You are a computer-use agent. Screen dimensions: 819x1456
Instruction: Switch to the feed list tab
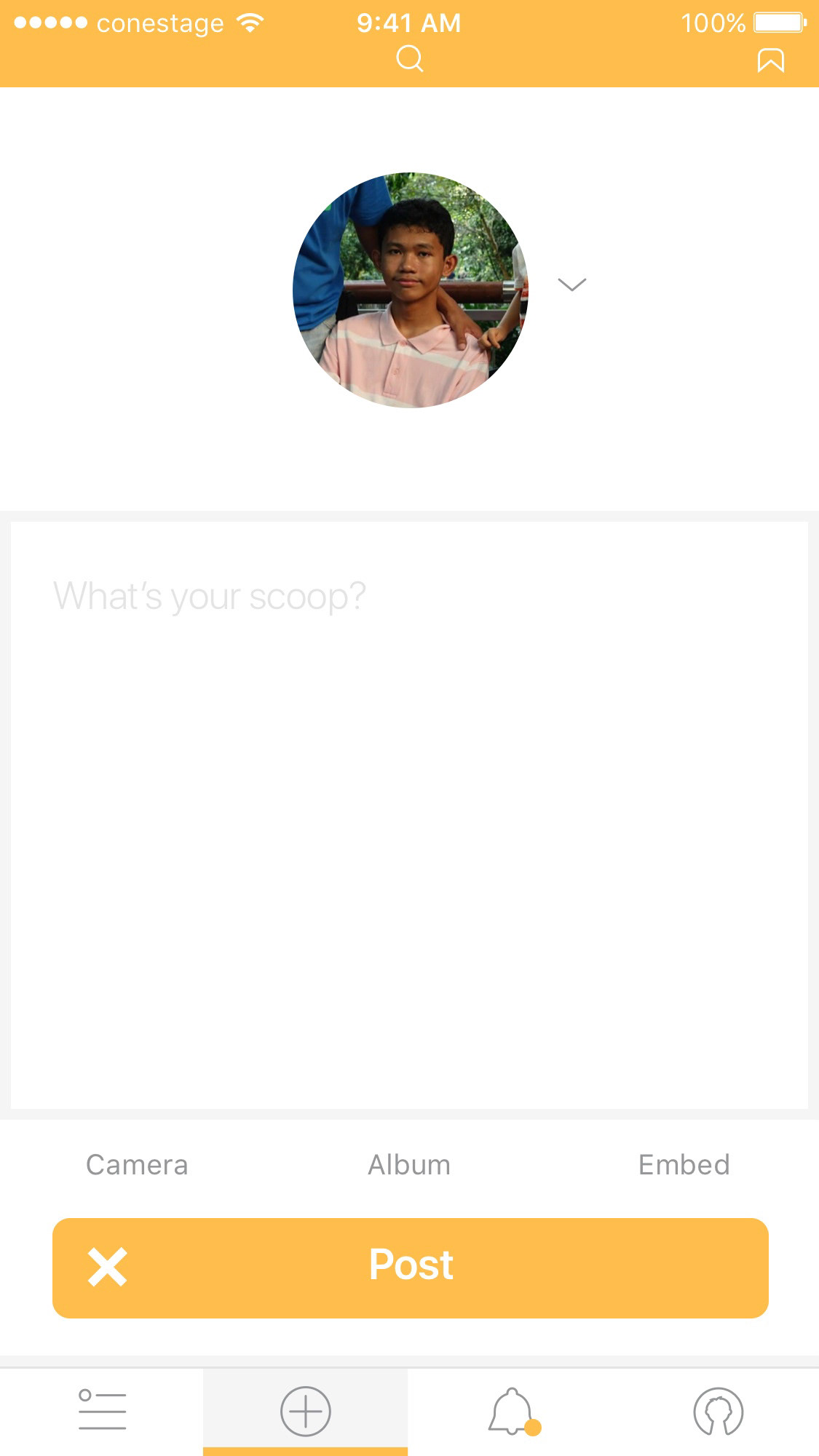coord(102,1411)
